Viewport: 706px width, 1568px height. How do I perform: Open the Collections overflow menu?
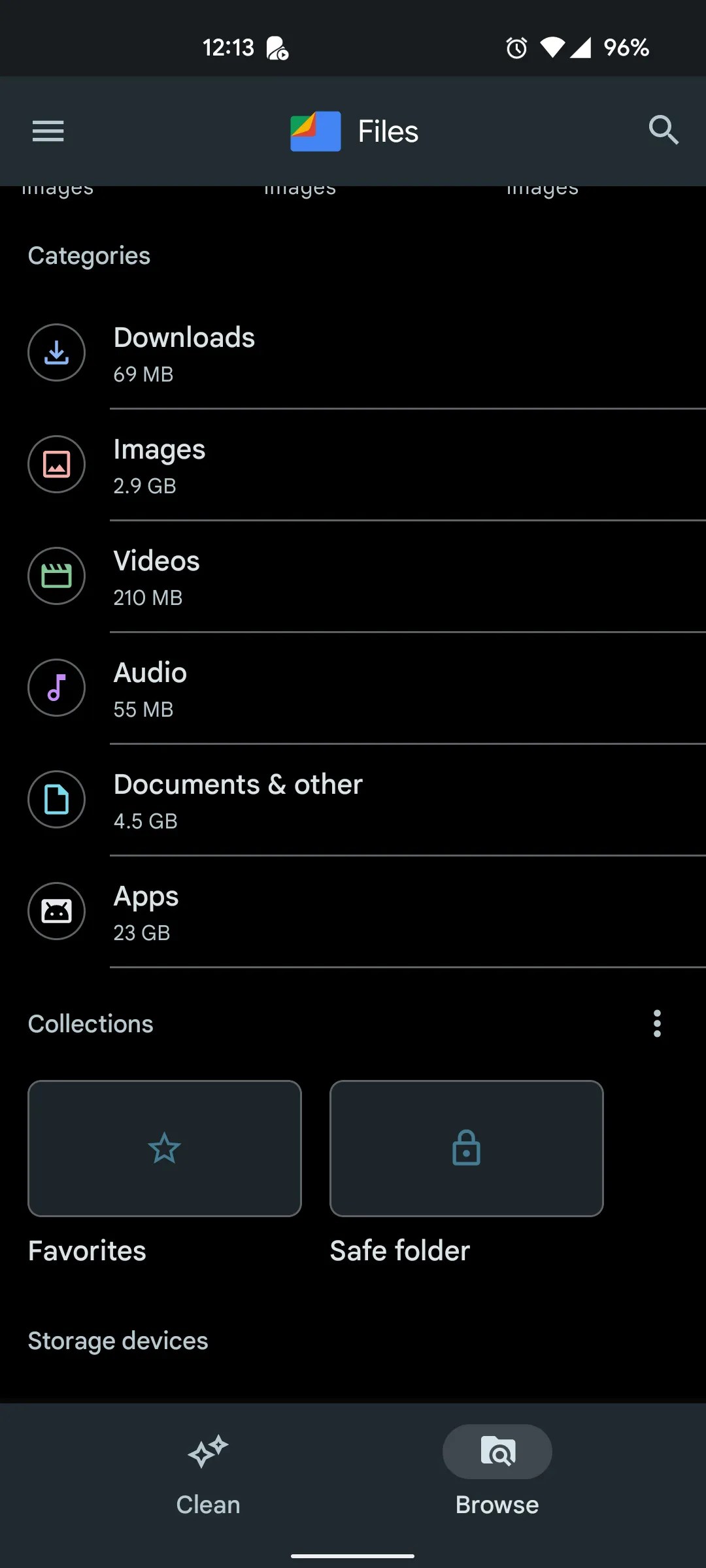pos(657,1024)
